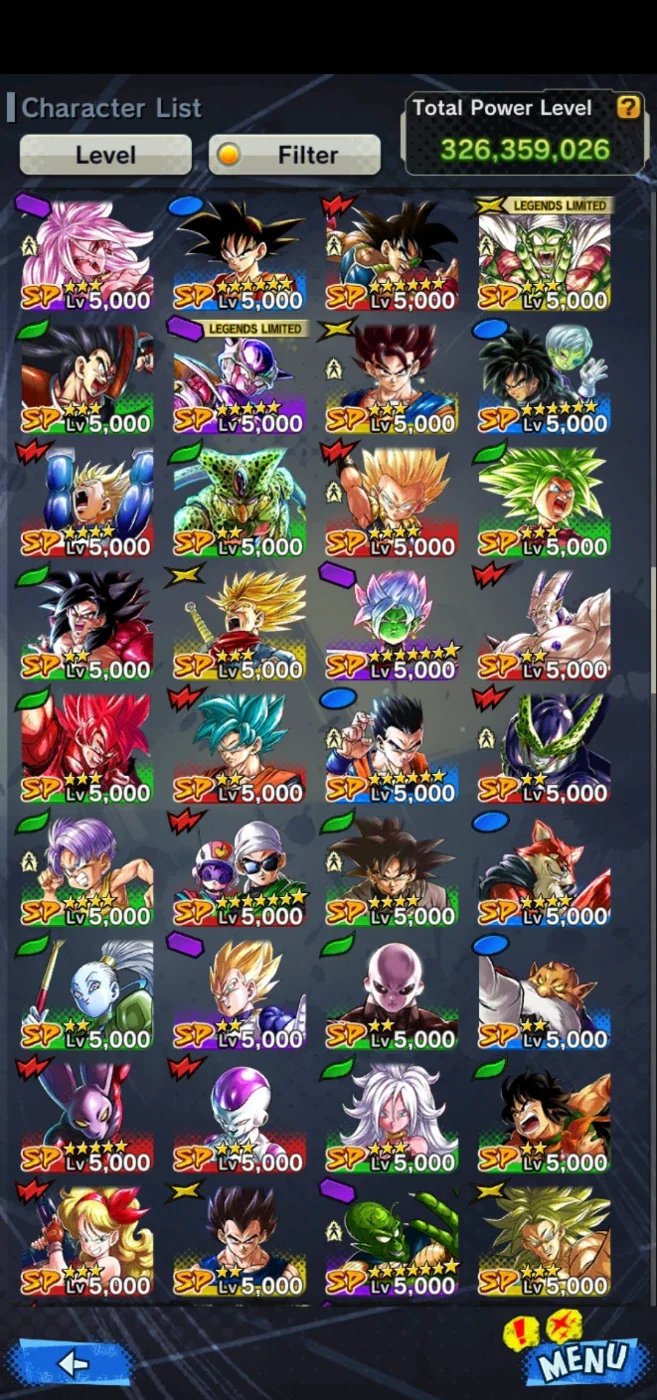Screen dimensions: 657x1400
Task: Choose the Great Saiyaman duo card
Action: tap(239, 870)
